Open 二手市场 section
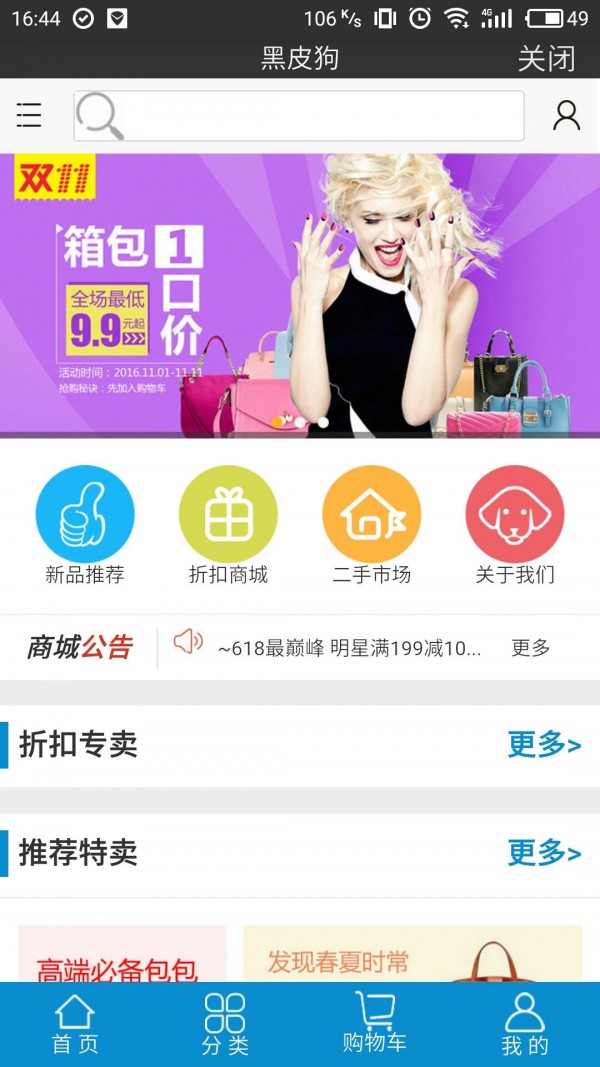Viewport: 600px width, 1067px height. point(371,525)
